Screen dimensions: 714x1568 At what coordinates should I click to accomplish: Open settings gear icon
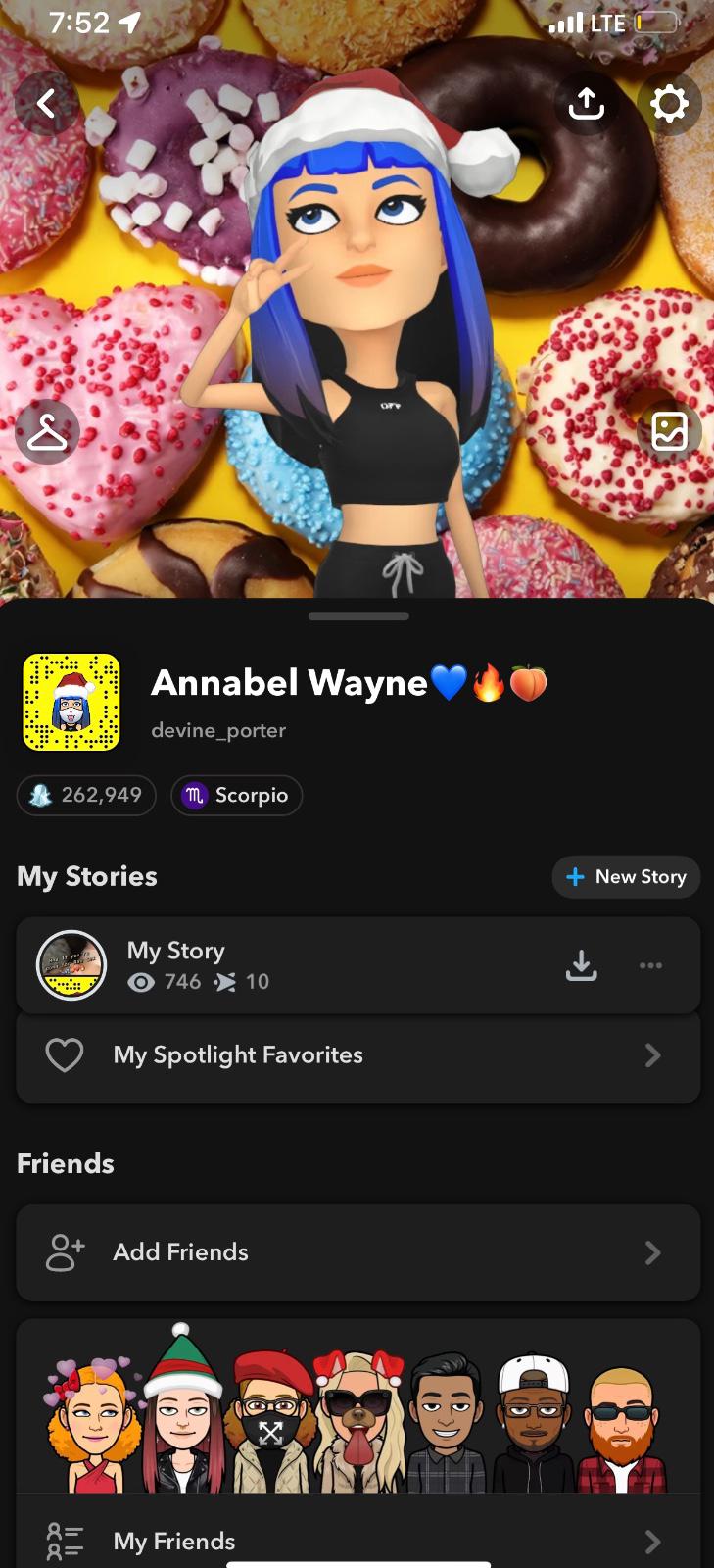tap(669, 103)
